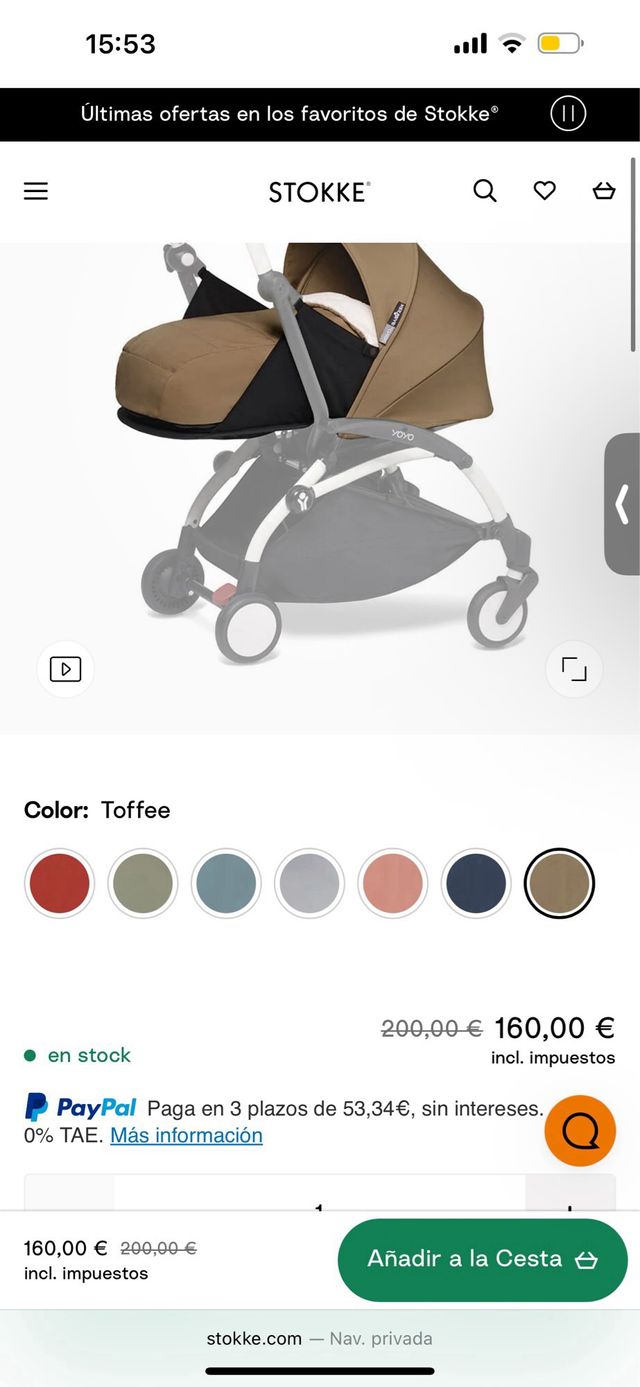The image size is (640, 1387).
Task: Tap Añadir a la Cesta
Action: click(x=482, y=1259)
